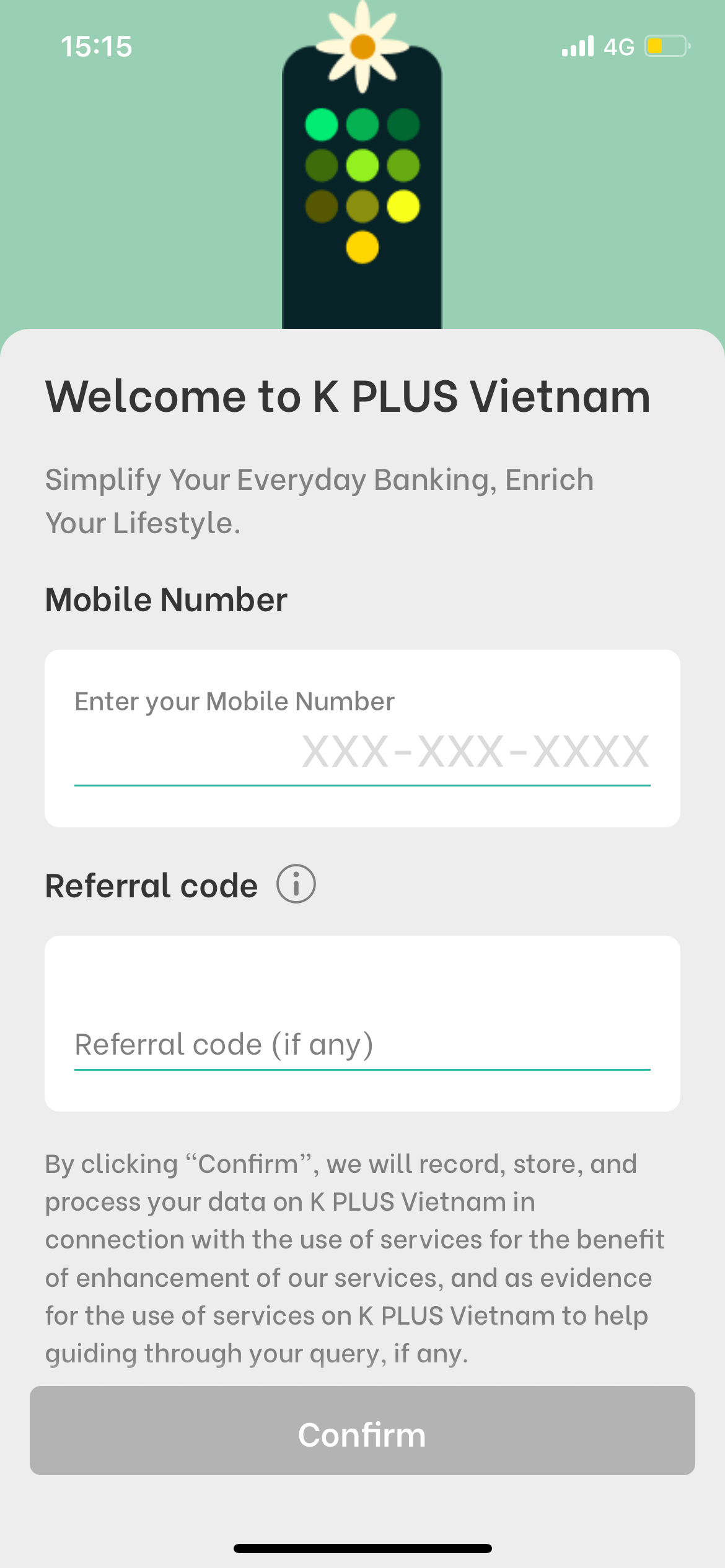The width and height of the screenshot is (725, 1568).
Task: Tap the yellow dot on the mascot
Action: 361,247
